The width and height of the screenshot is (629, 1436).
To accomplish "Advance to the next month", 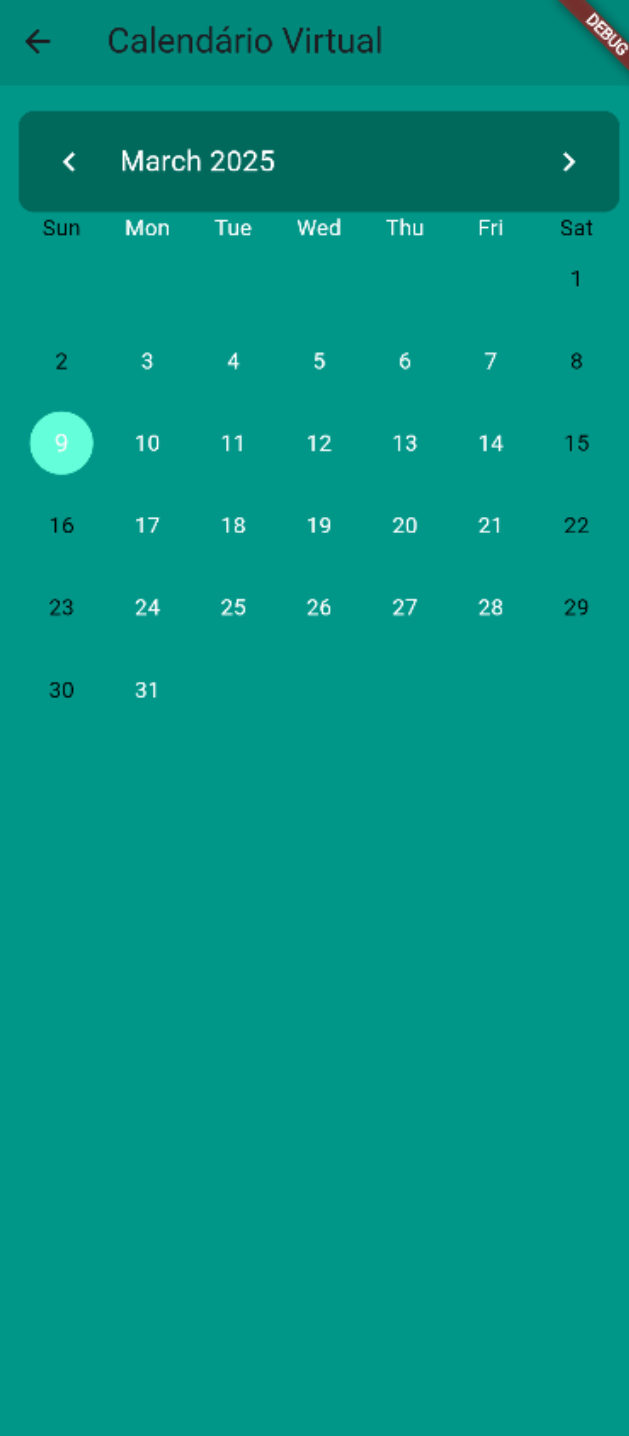I will 568,162.
